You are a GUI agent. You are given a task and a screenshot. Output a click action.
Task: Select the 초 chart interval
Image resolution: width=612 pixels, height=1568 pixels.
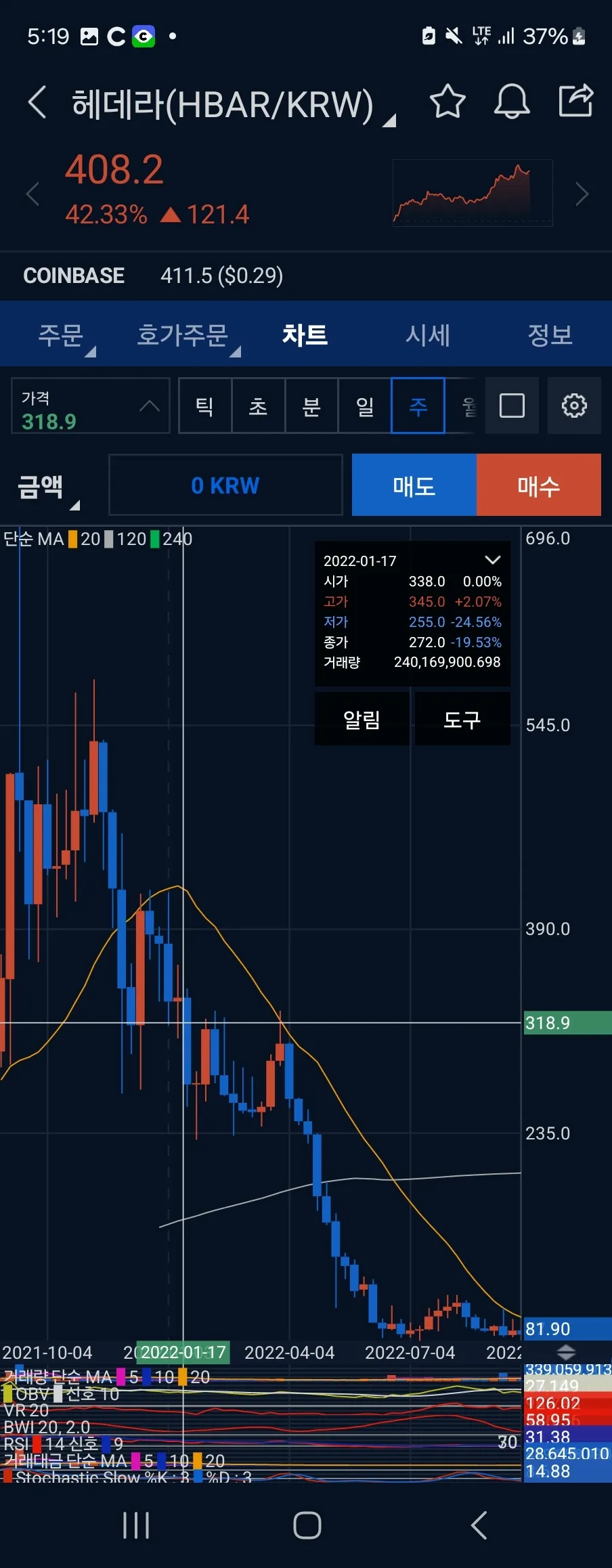[258, 406]
